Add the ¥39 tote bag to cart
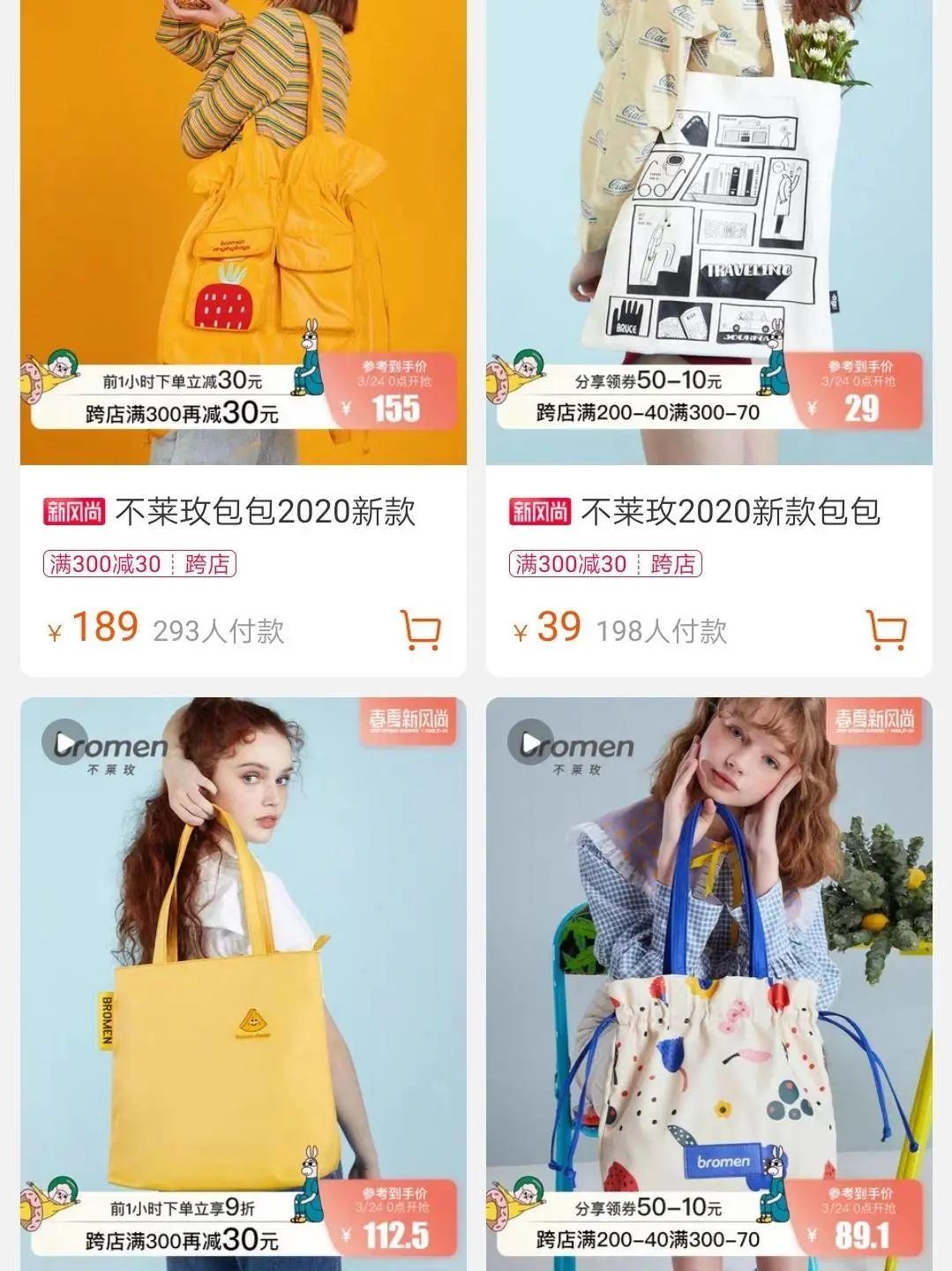The width and height of the screenshot is (952, 1271). click(x=887, y=630)
